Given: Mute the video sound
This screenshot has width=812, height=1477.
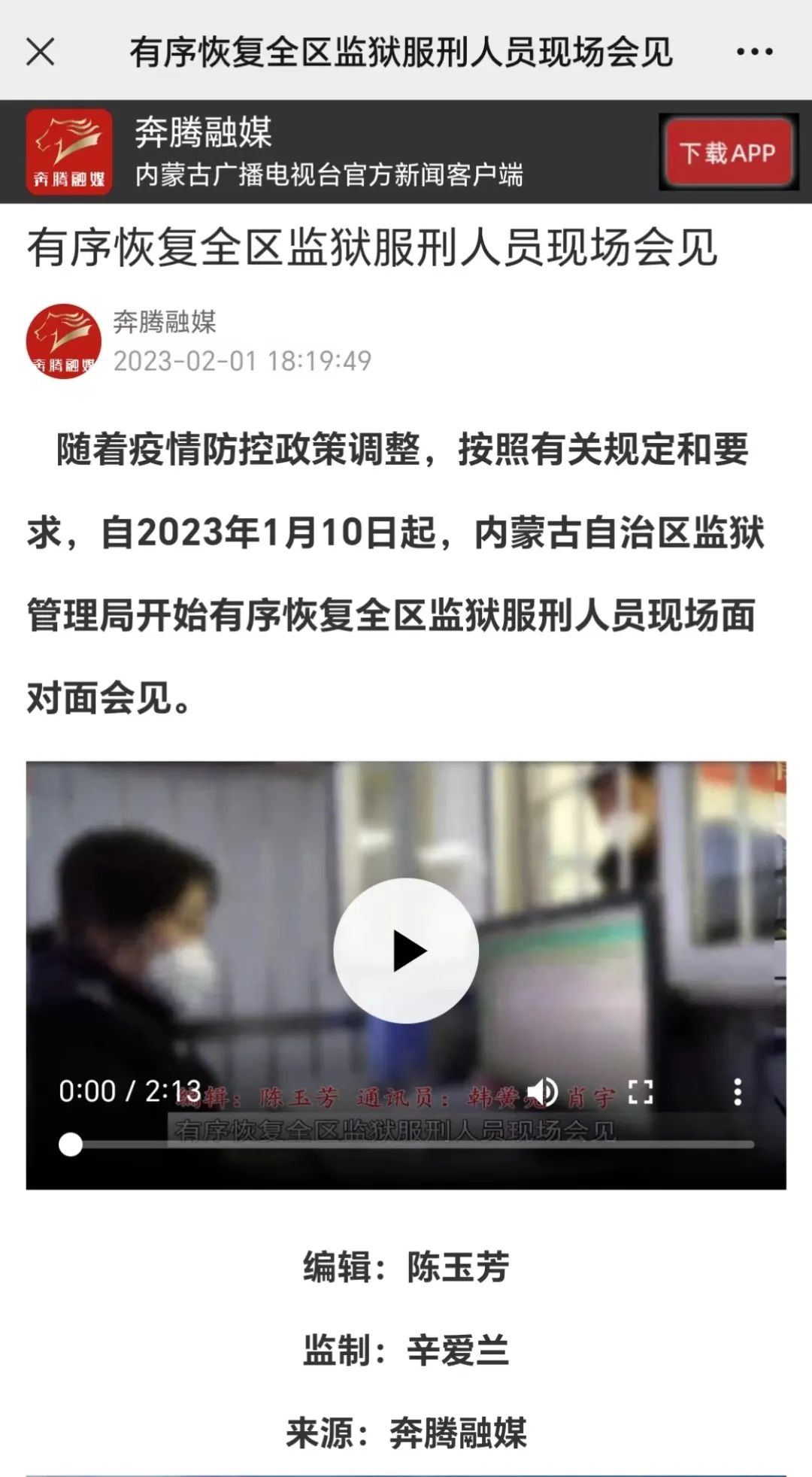Looking at the screenshot, I should tap(541, 1092).
